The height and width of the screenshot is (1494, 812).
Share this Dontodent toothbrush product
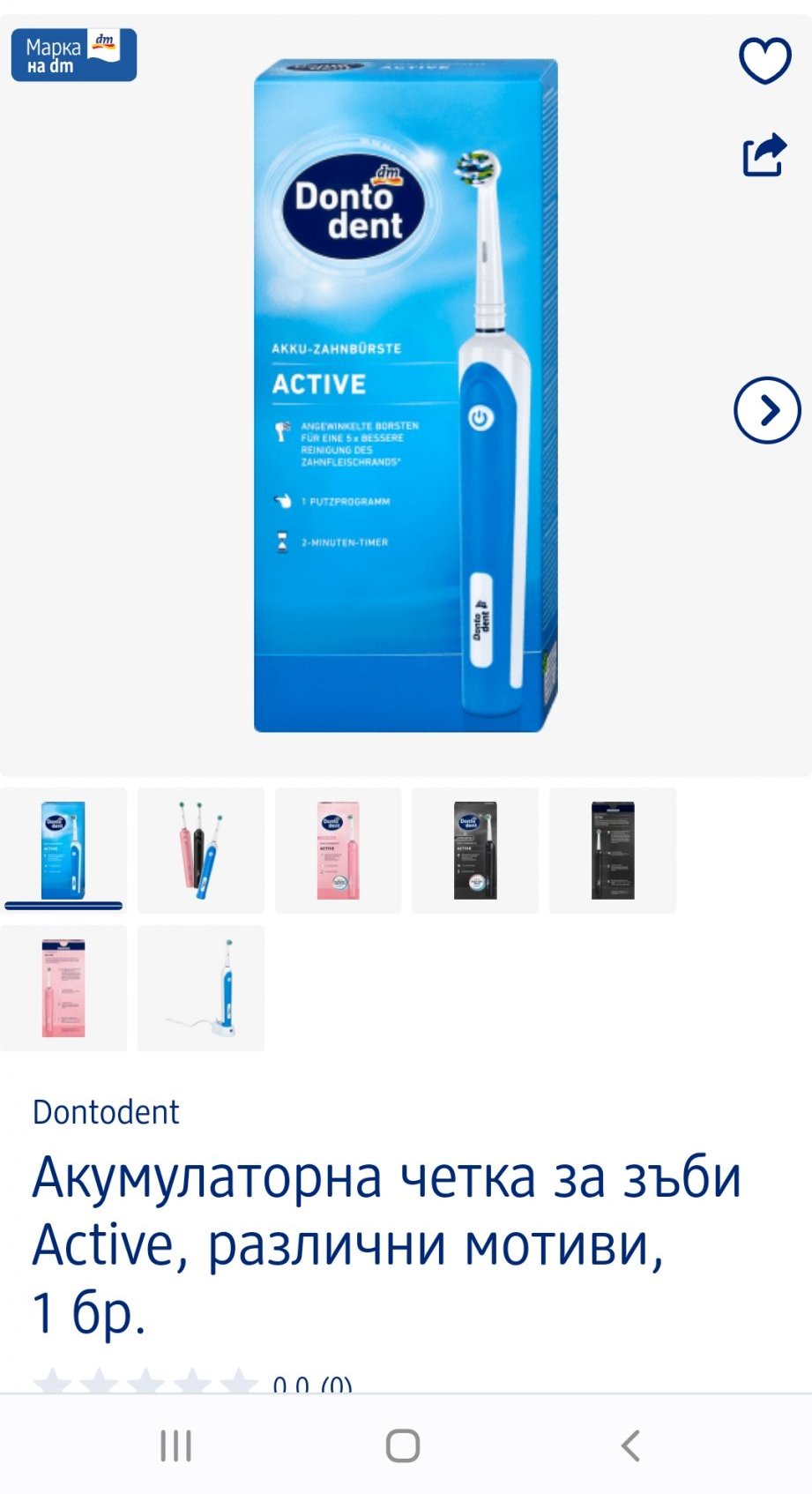click(x=764, y=155)
